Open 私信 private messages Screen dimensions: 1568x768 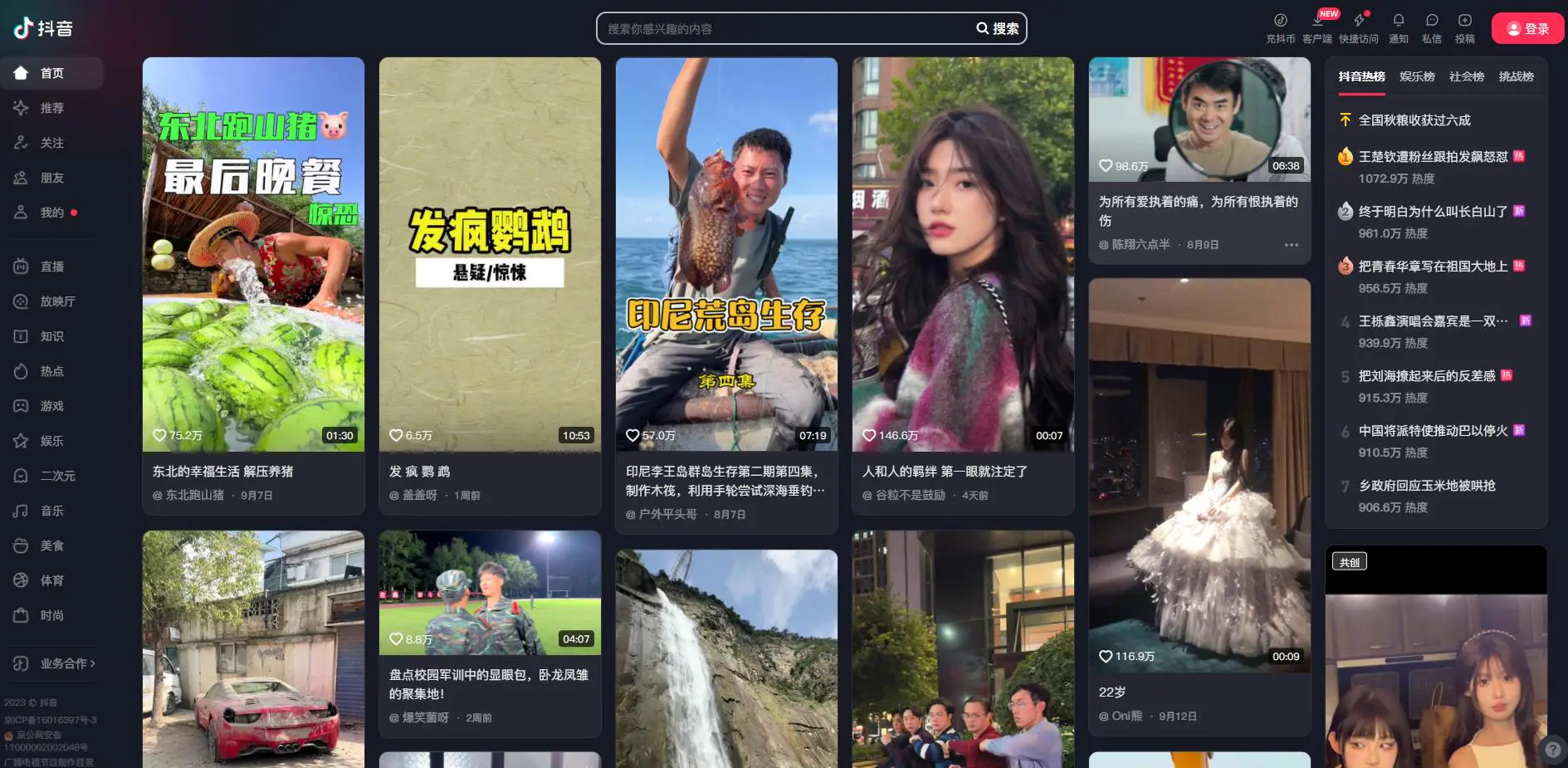point(1432,27)
